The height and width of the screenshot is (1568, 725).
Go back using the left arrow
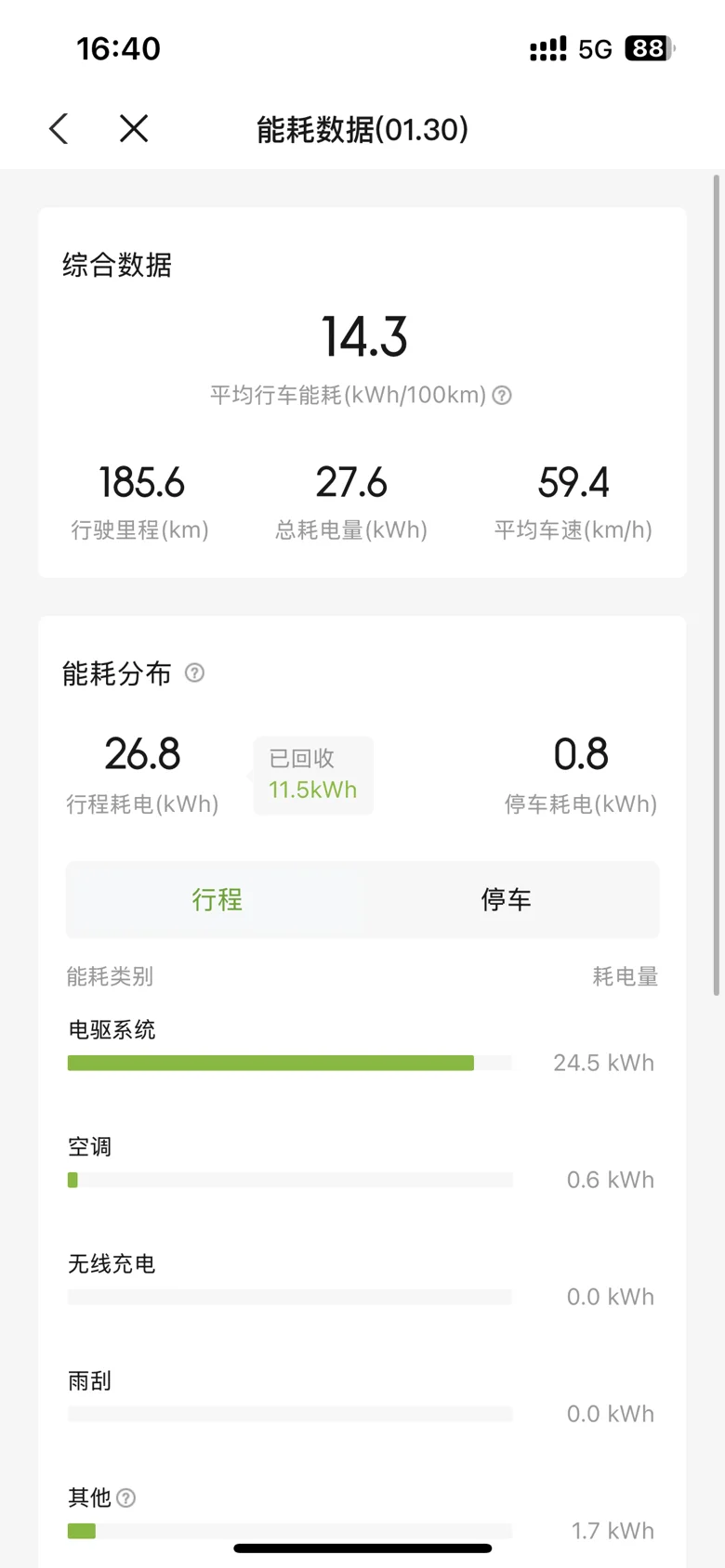(x=59, y=129)
